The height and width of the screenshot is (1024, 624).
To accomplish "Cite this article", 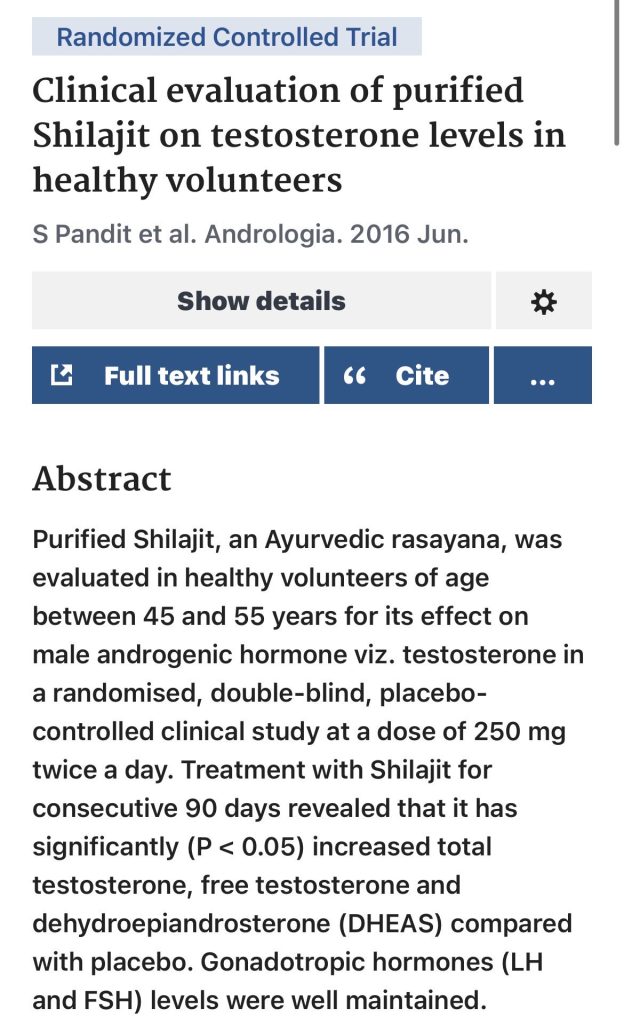I will tap(406, 376).
